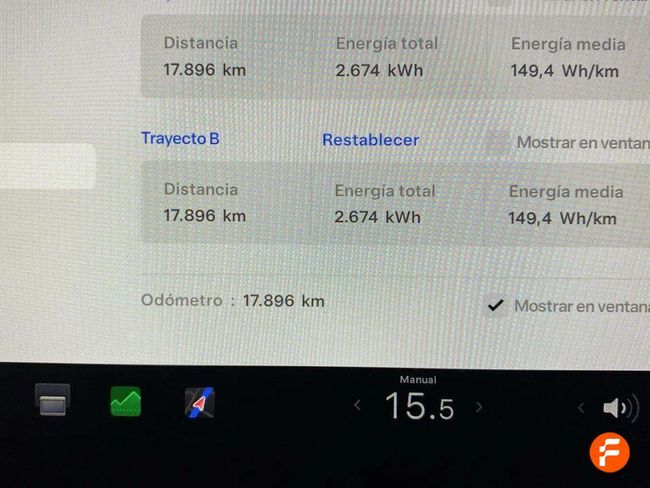
Task: Open the green energy graph app
Action: (125, 403)
